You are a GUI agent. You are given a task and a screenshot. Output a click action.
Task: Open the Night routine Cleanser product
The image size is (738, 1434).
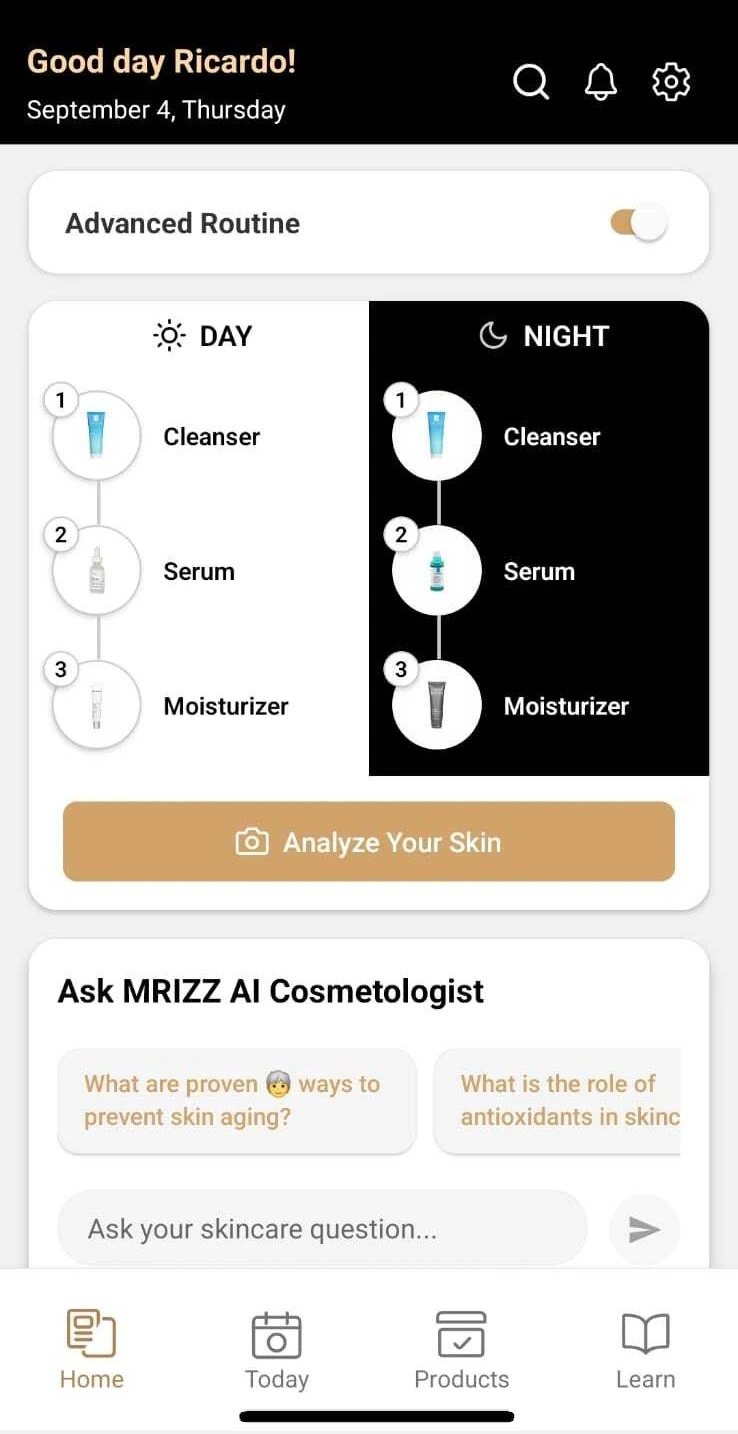(x=436, y=437)
